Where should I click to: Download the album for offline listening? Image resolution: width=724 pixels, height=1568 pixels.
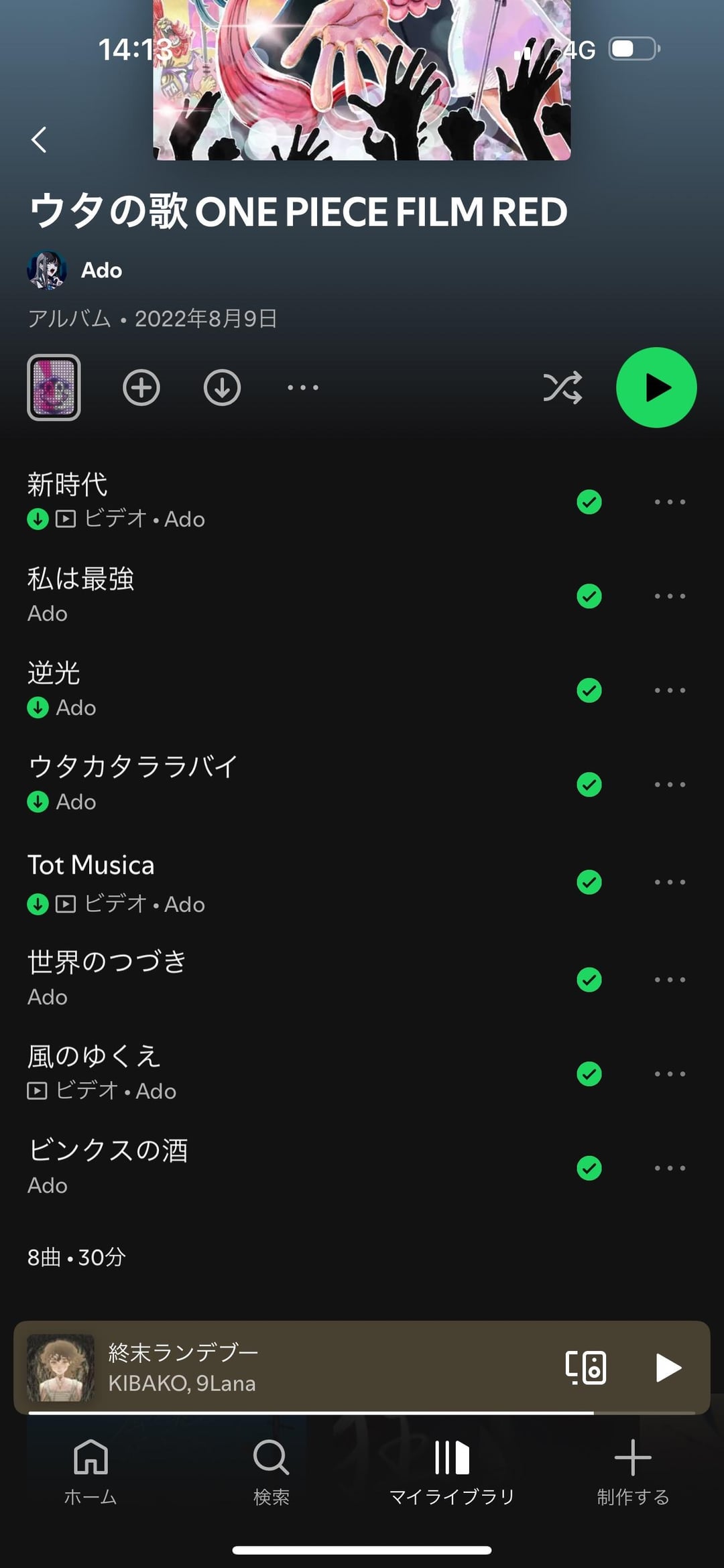[222, 387]
